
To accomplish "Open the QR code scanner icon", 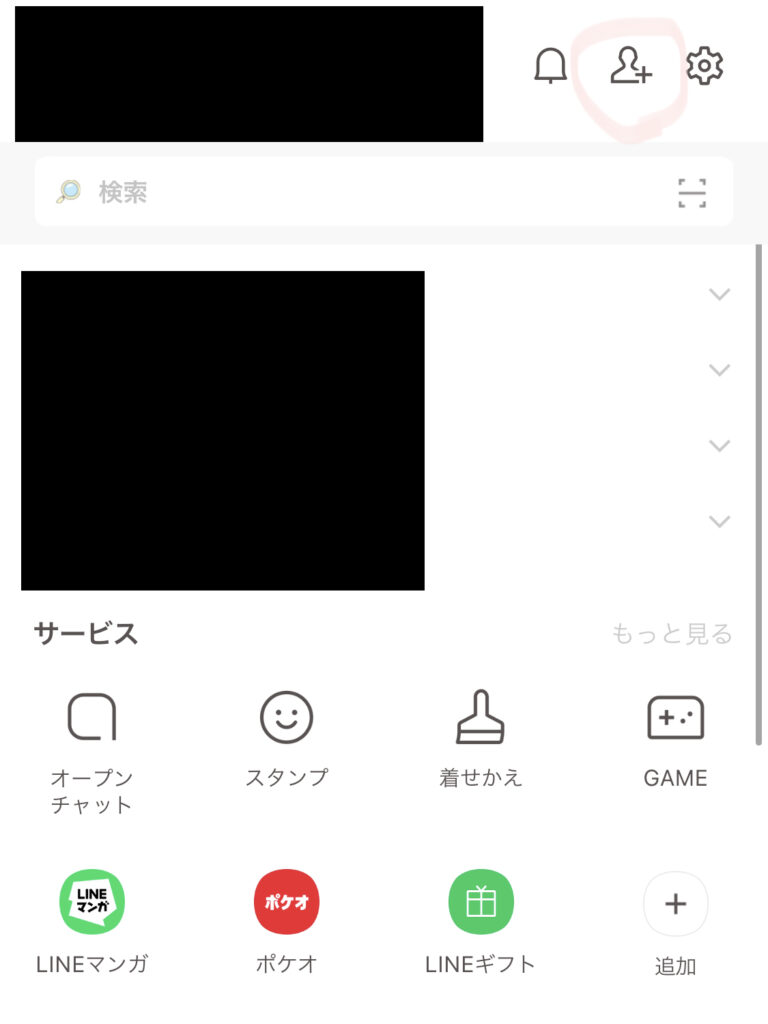I will point(692,192).
